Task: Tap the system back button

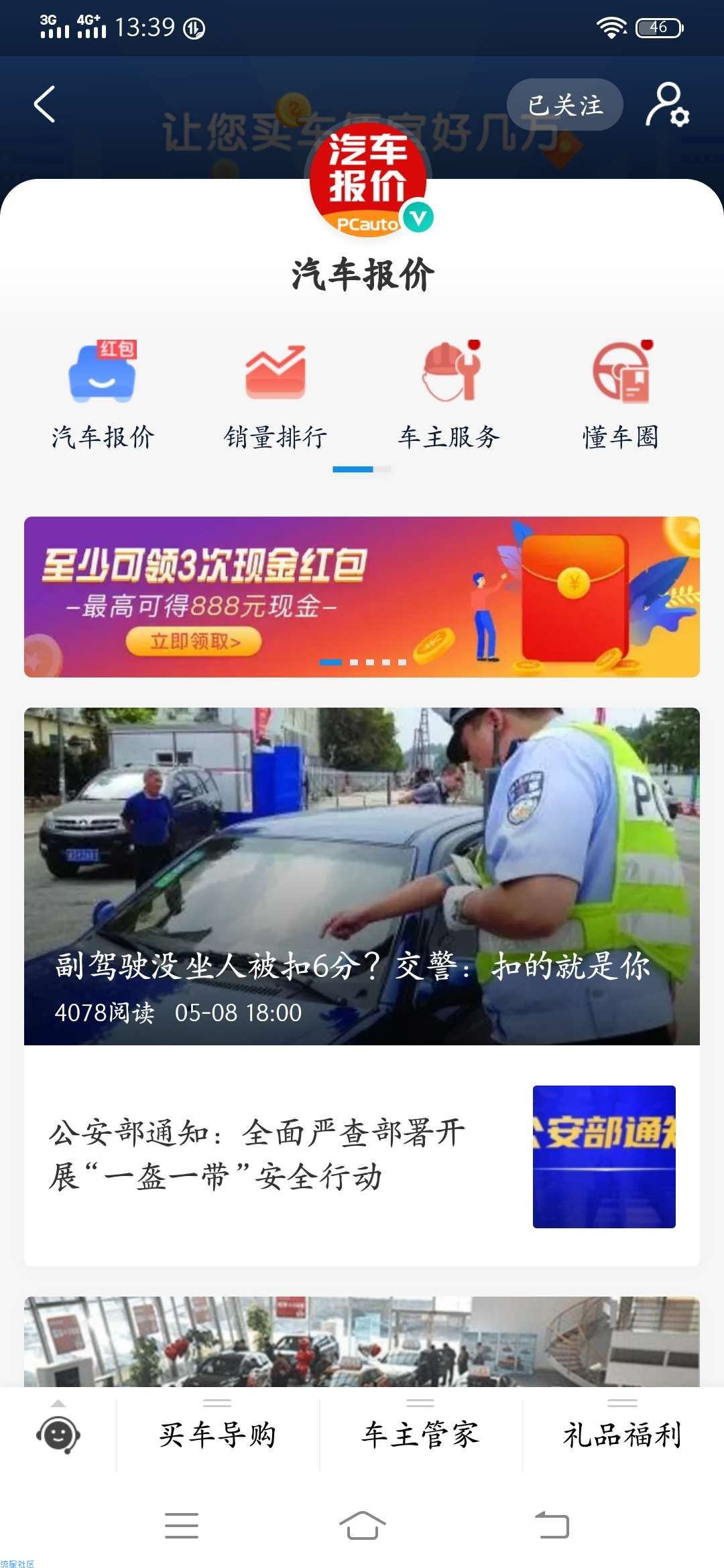Action: (552, 1526)
